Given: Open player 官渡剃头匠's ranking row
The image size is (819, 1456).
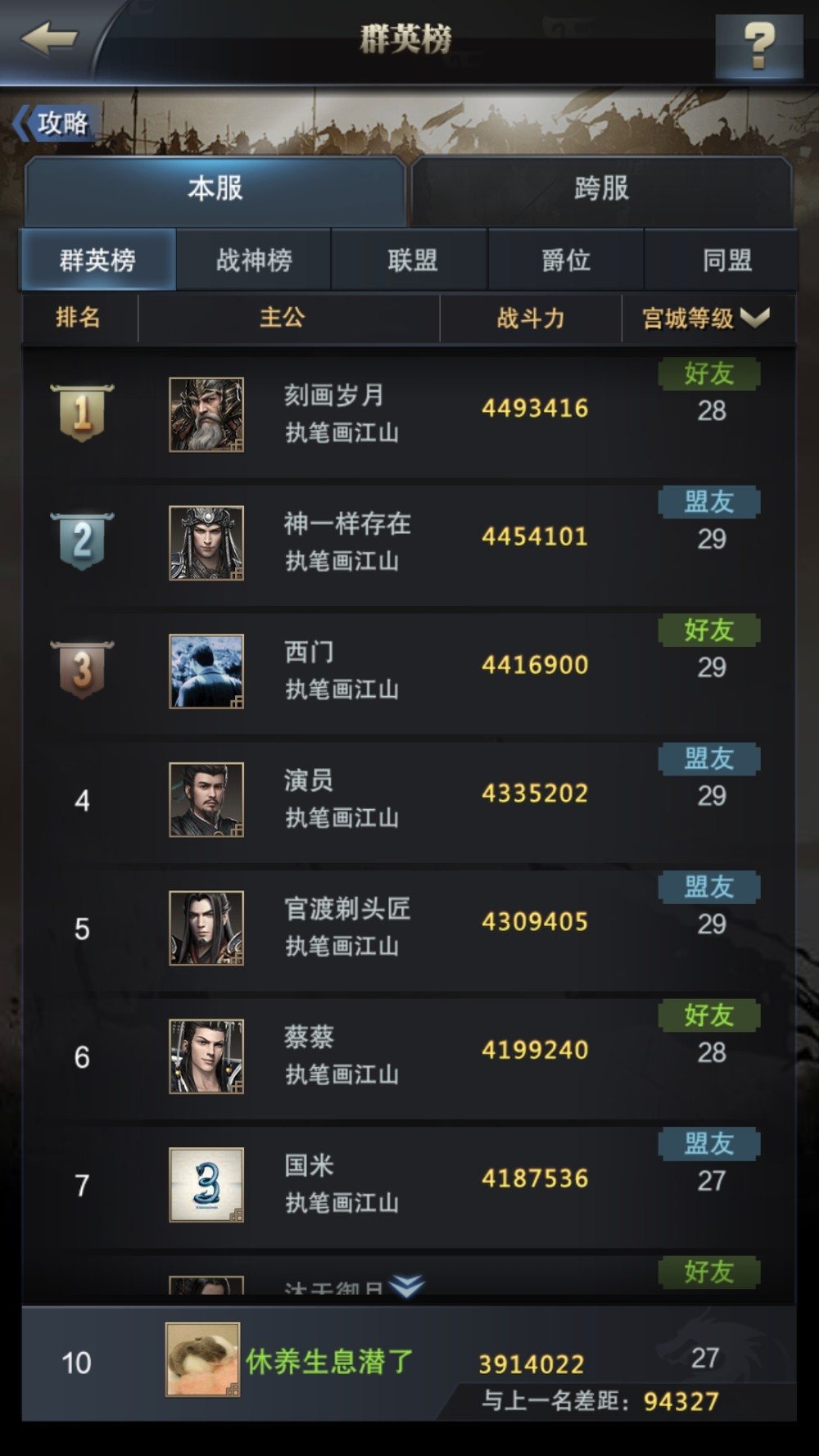Looking at the screenshot, I should coord(409,928).
